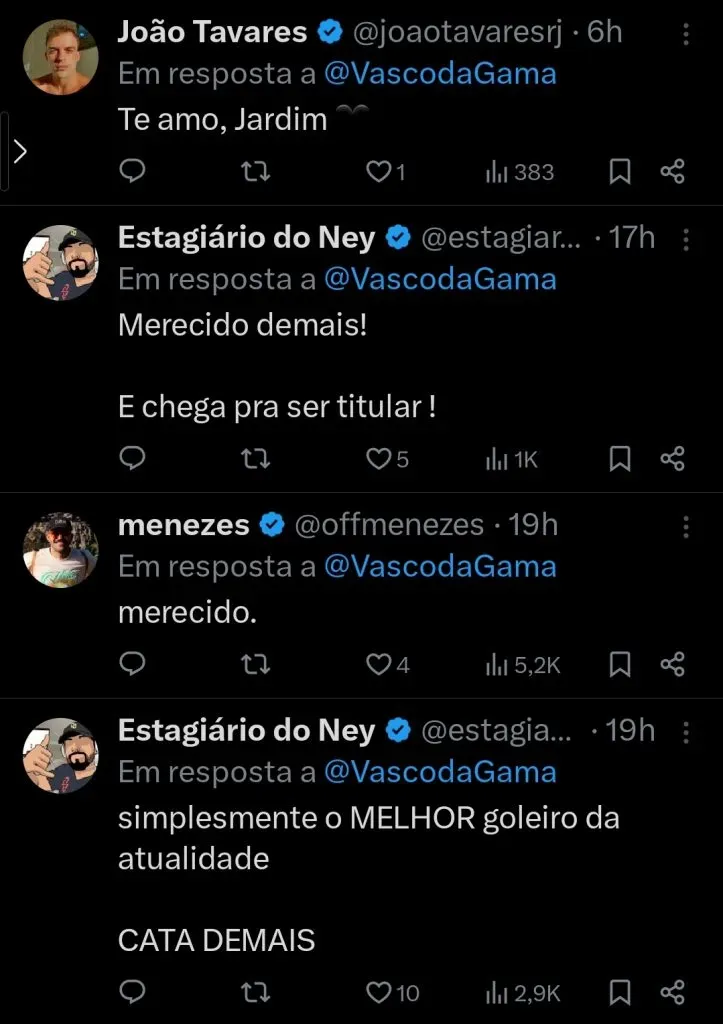This screenshot has width=723, height=1024.
Task: View analytics for the "CATA DEMAIS" reply
Action: [523, 992]
